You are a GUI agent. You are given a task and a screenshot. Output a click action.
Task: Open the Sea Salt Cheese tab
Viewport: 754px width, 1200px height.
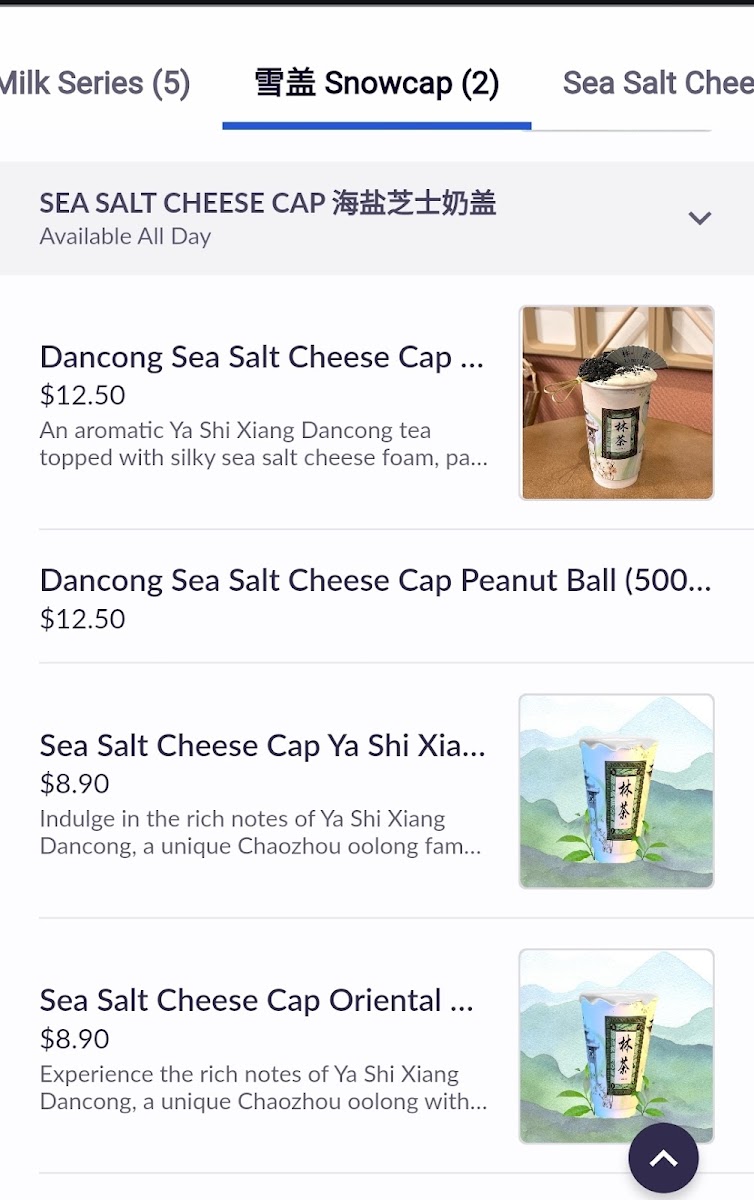tap(657, 83)
